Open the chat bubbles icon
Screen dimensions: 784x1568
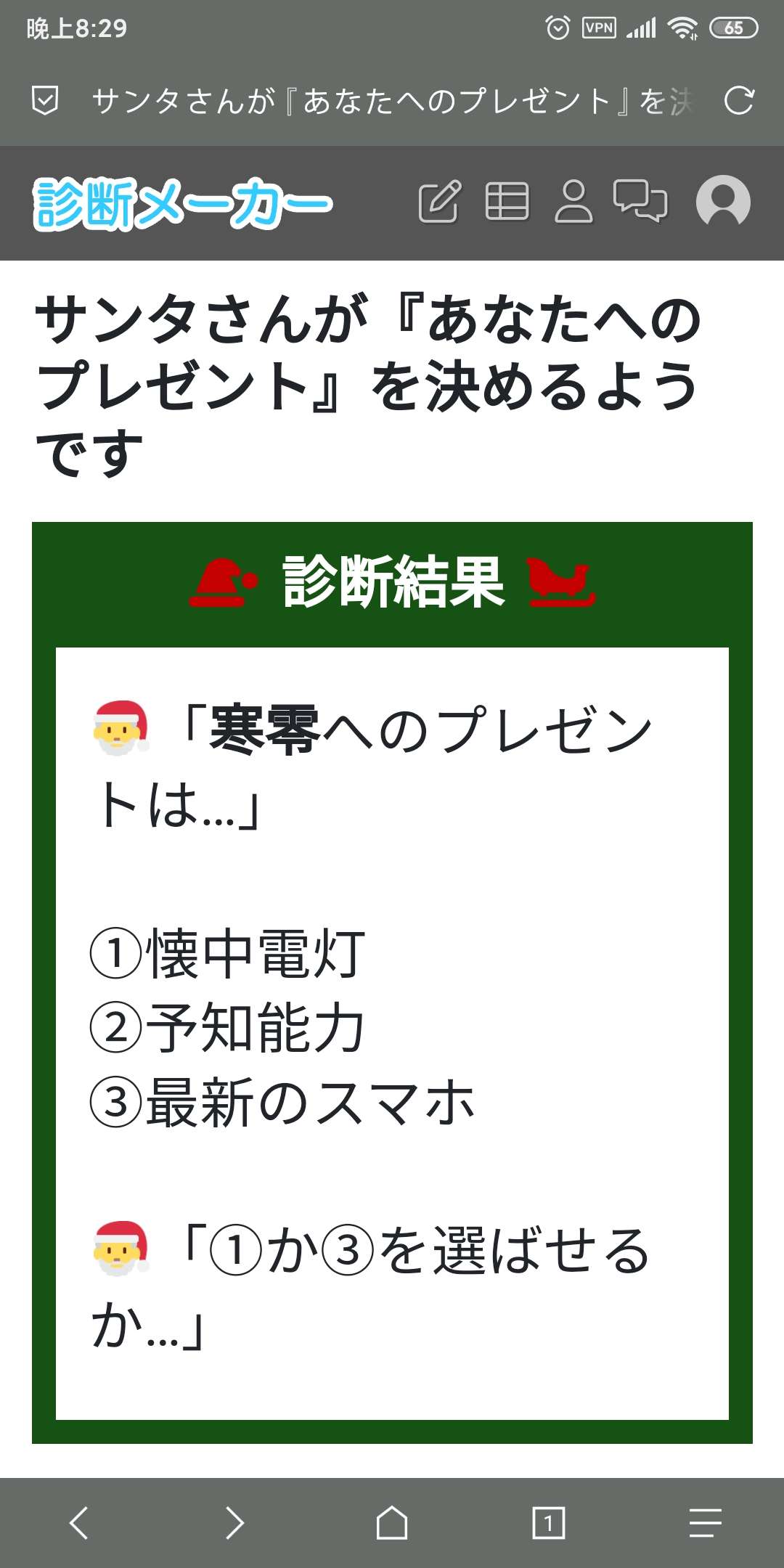(x=640, y=202)
